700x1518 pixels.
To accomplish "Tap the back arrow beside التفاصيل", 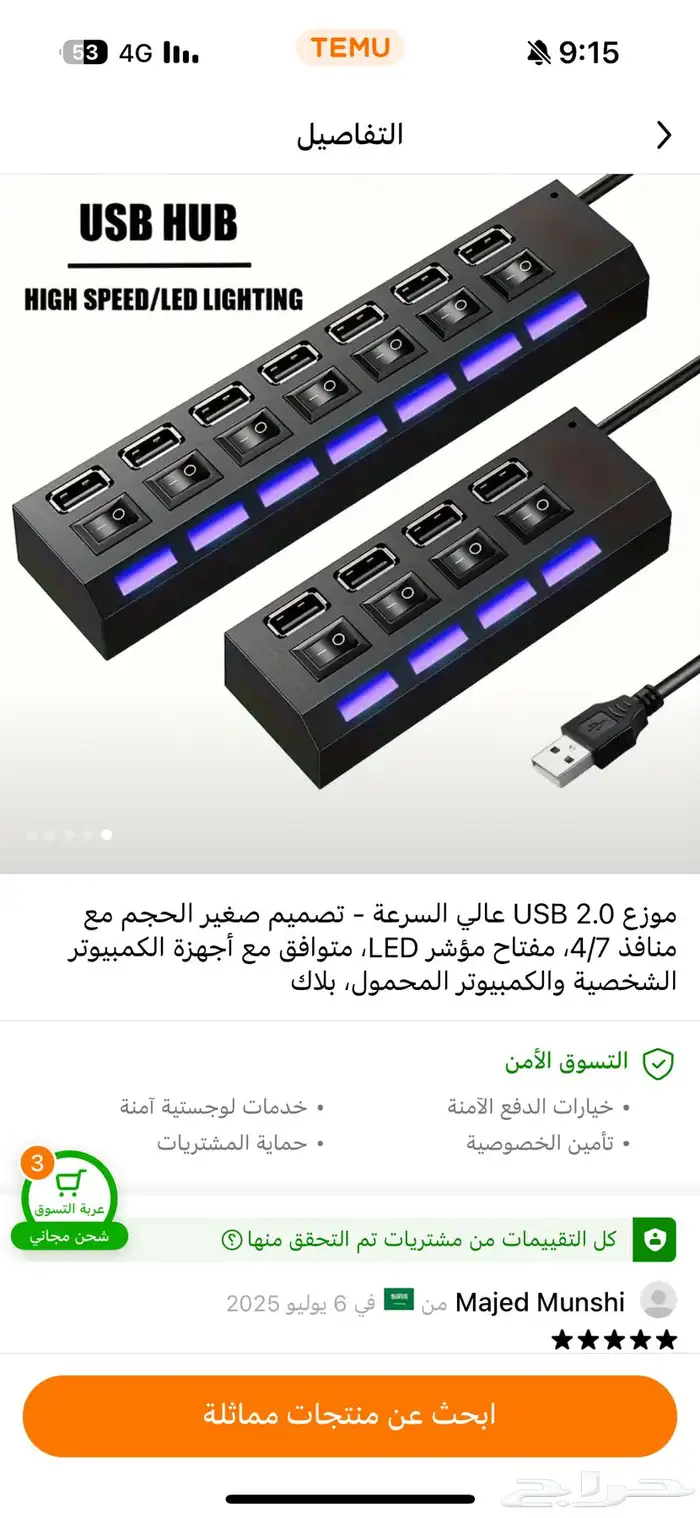I will pos(663,135).
